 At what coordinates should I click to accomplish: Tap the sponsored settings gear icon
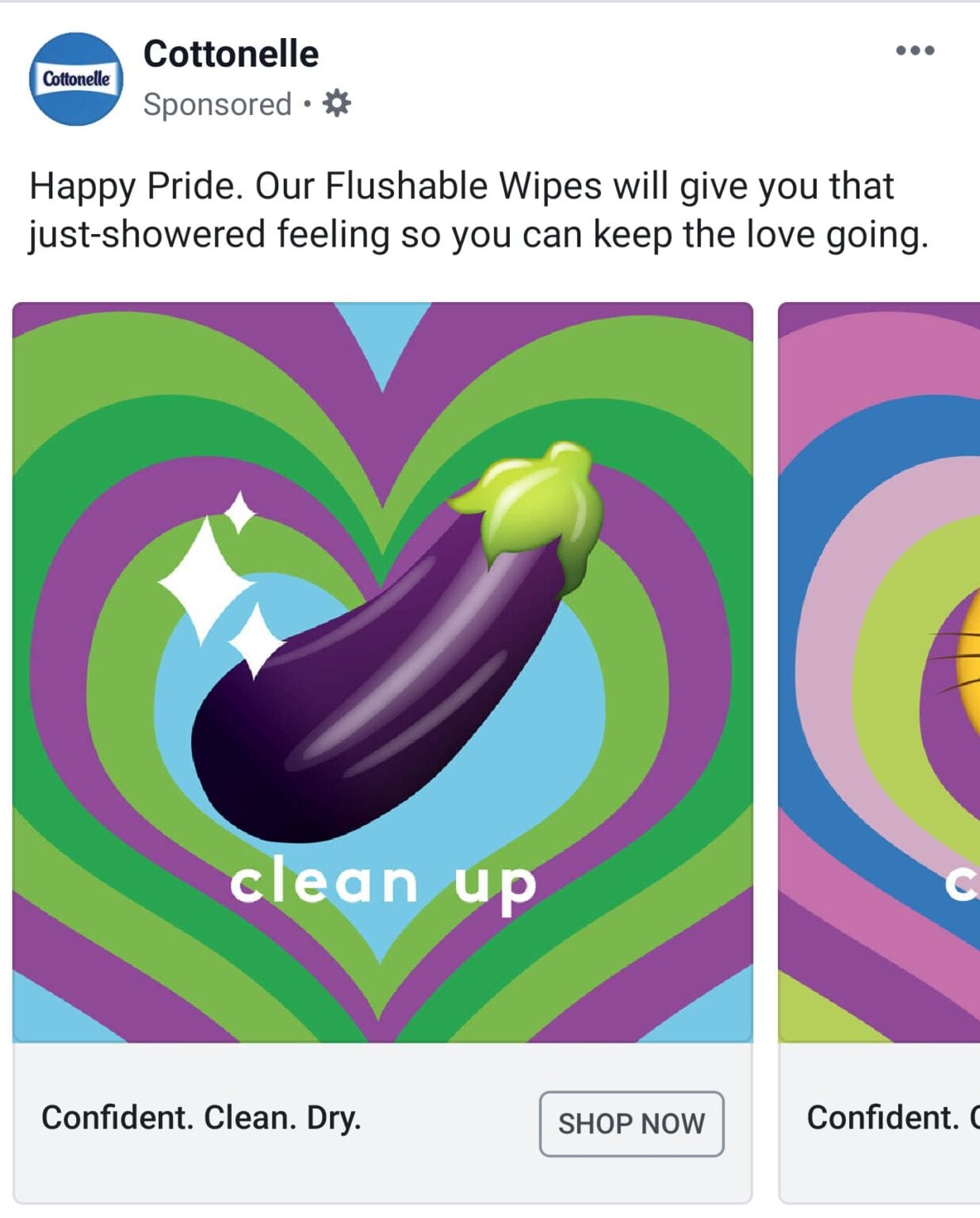click(337, 104)
